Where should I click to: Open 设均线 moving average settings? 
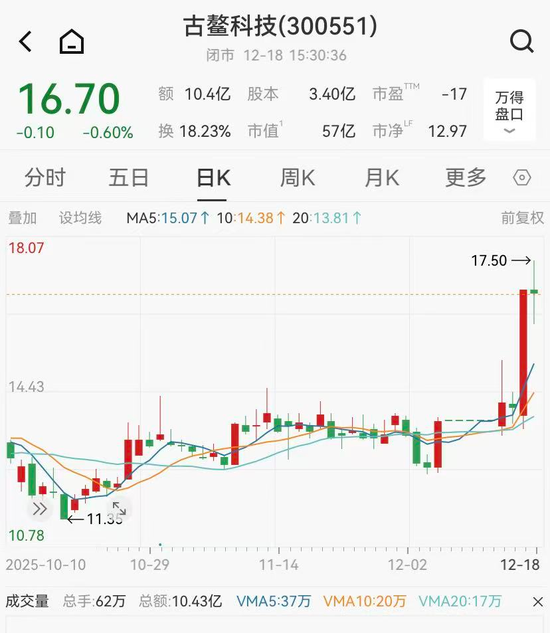(80, 218)
